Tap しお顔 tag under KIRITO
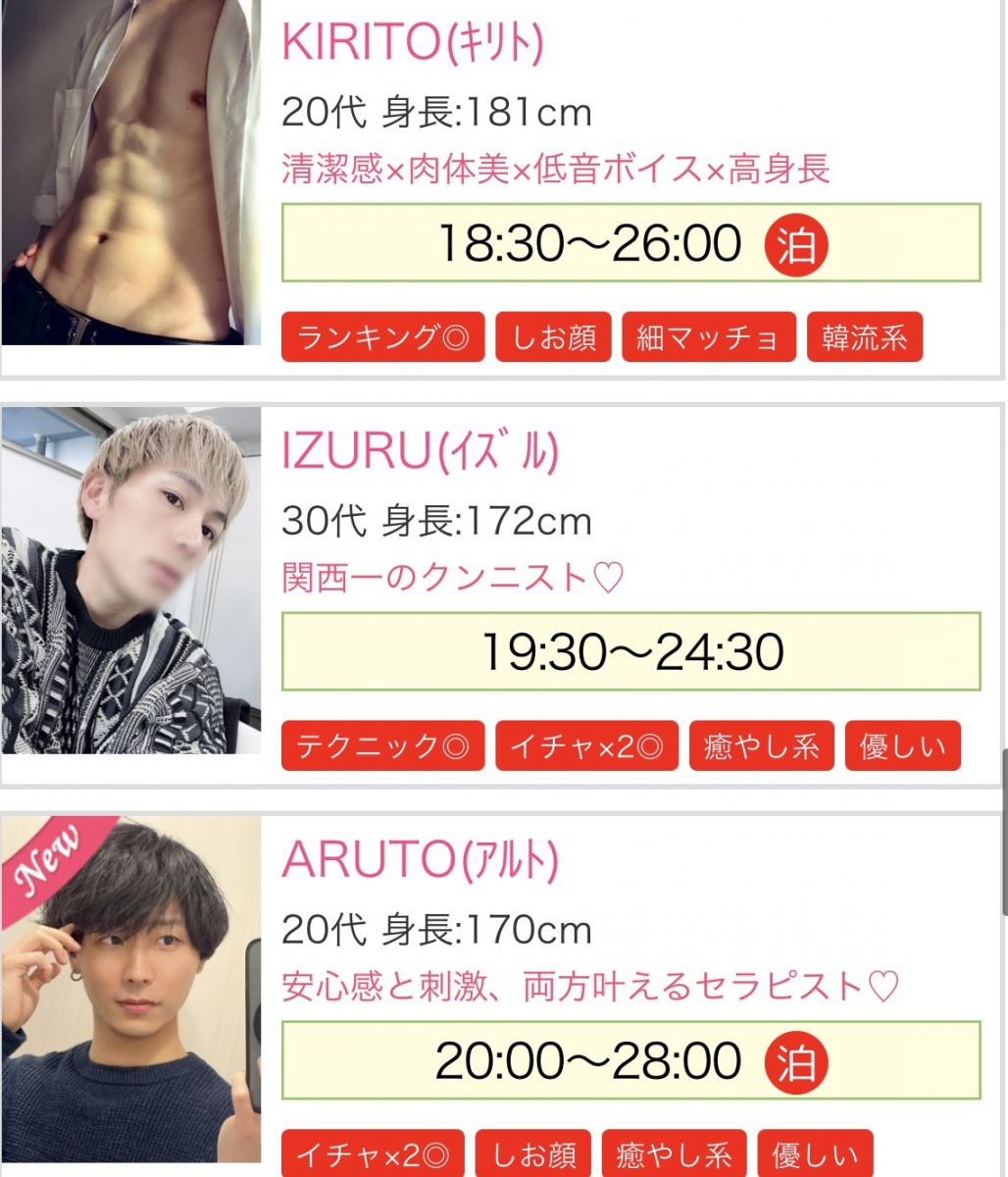1008x1177 pixels. [x=553, y=338]
